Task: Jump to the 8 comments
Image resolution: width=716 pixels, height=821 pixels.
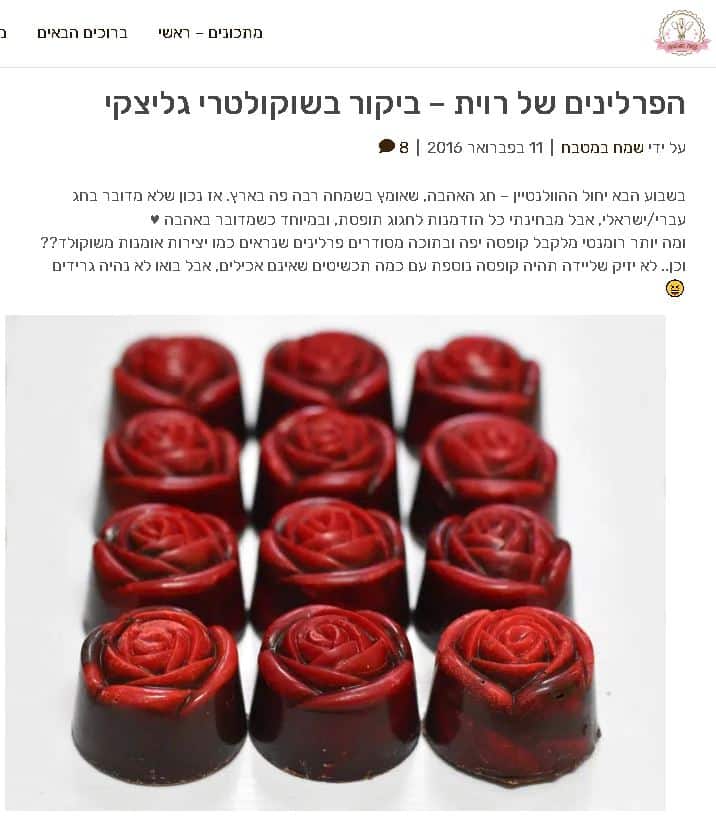Action: tap(394, 148)
